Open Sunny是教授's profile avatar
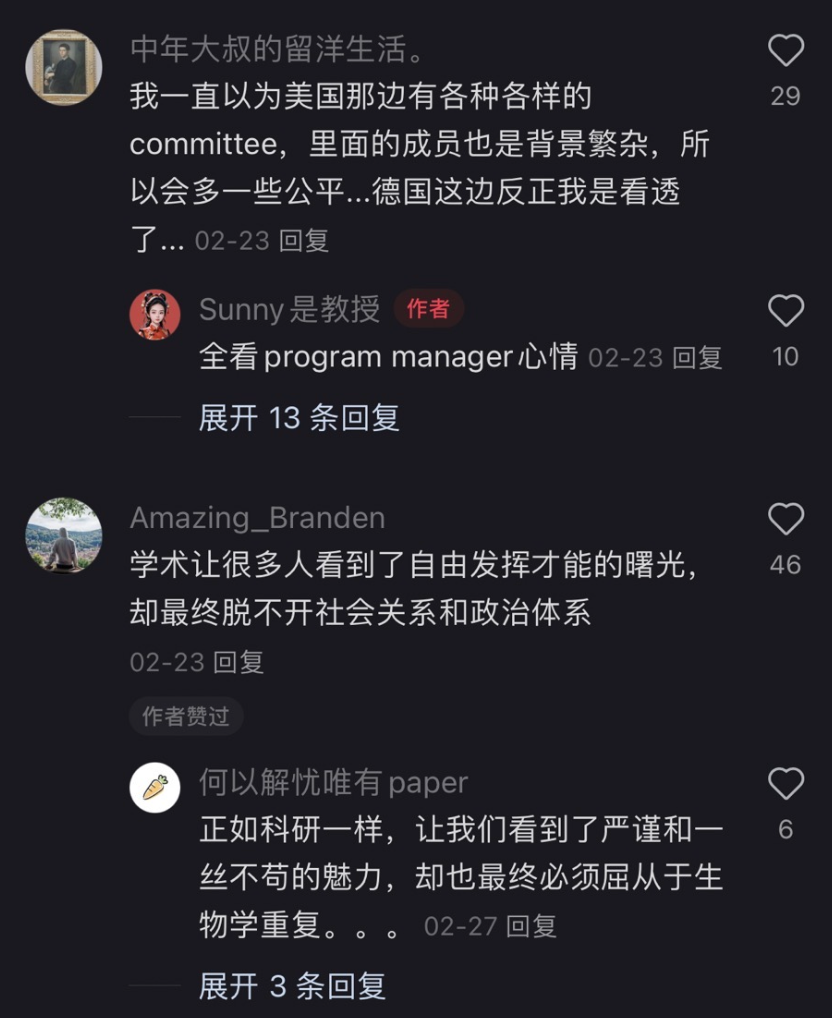 (155, 315)
